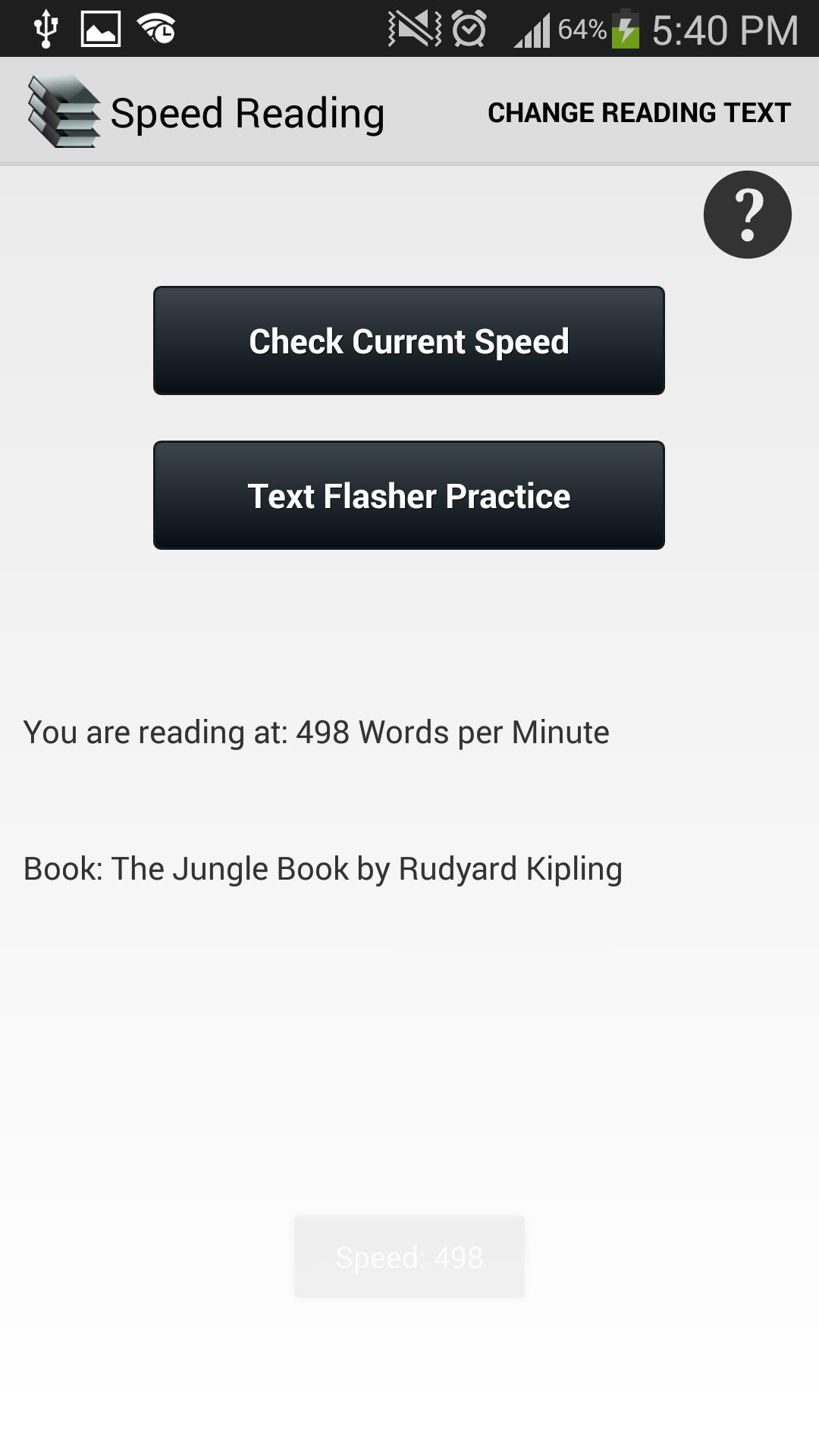Start Text Flasher Practice

click(x=409, y=494)
